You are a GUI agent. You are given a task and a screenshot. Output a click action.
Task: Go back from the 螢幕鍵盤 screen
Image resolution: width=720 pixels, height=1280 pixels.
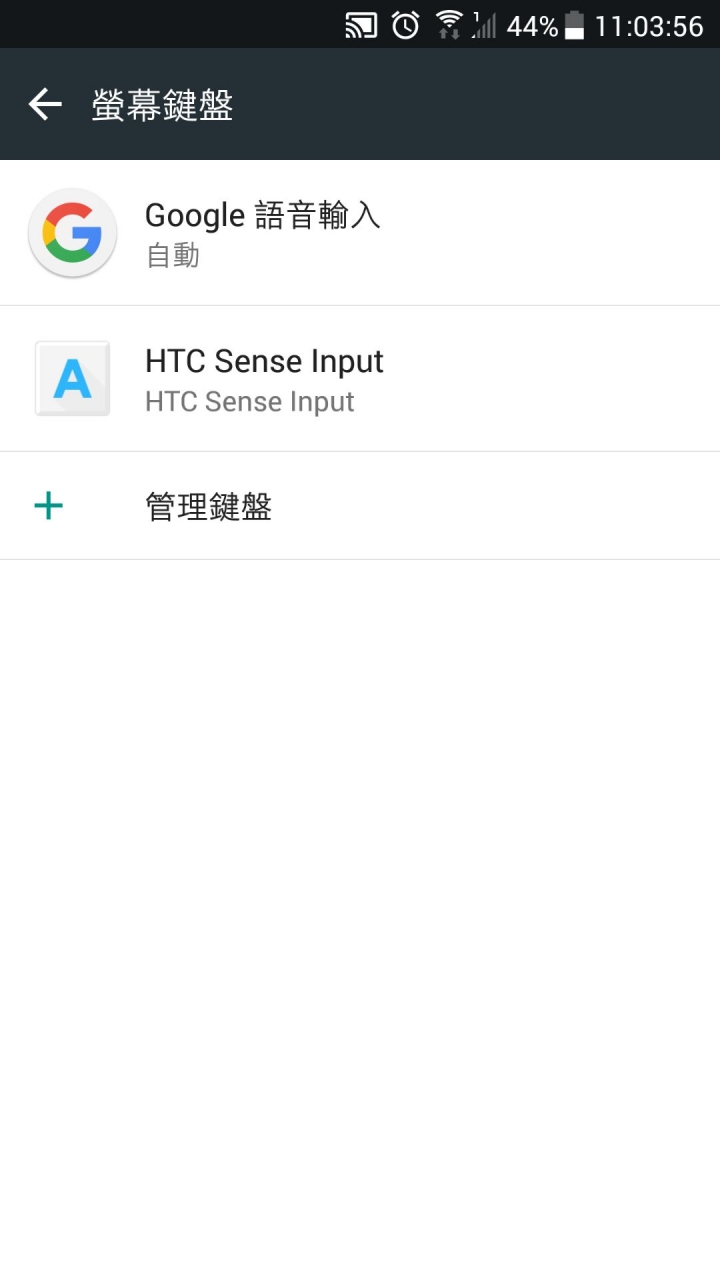pos(45,104)
